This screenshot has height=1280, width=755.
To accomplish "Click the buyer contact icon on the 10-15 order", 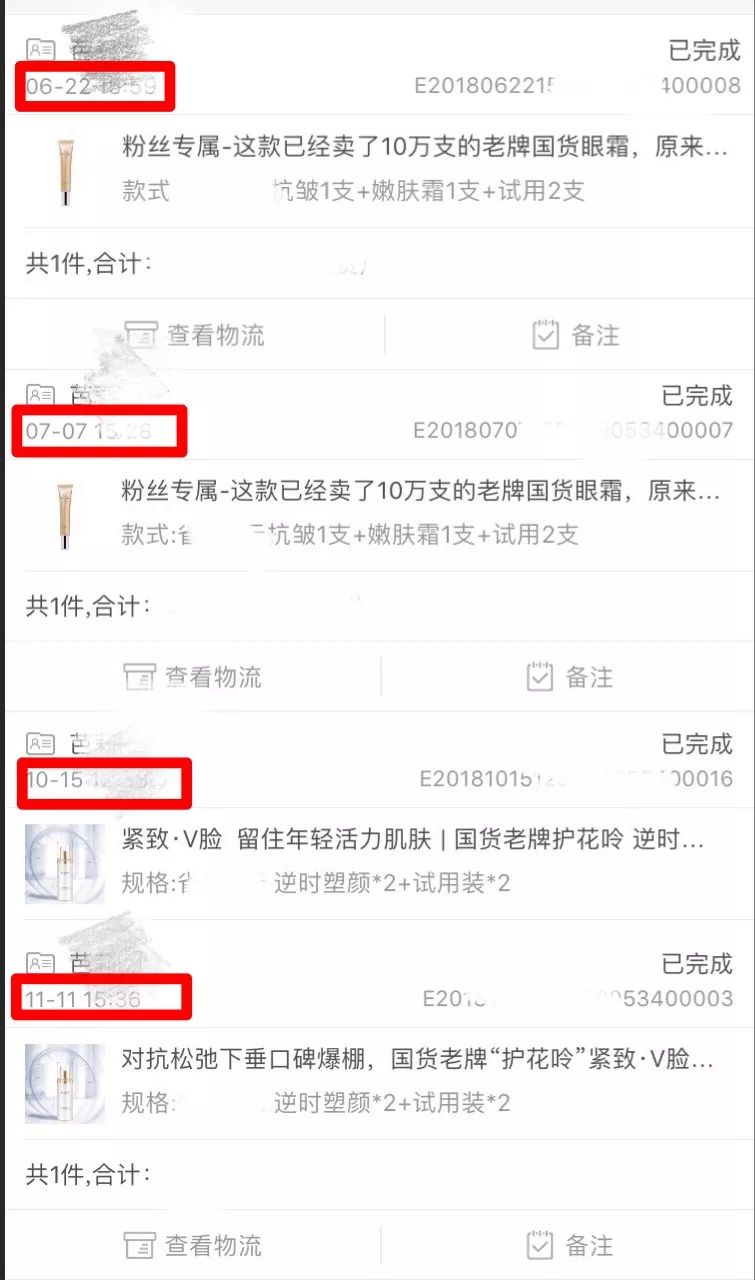I will (37, 740).
